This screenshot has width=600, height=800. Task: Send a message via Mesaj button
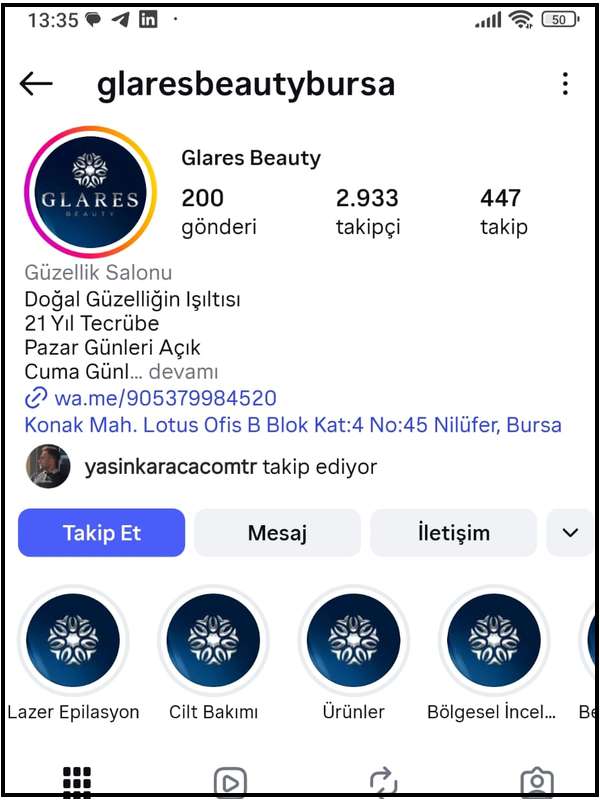[x=277, y=533]
